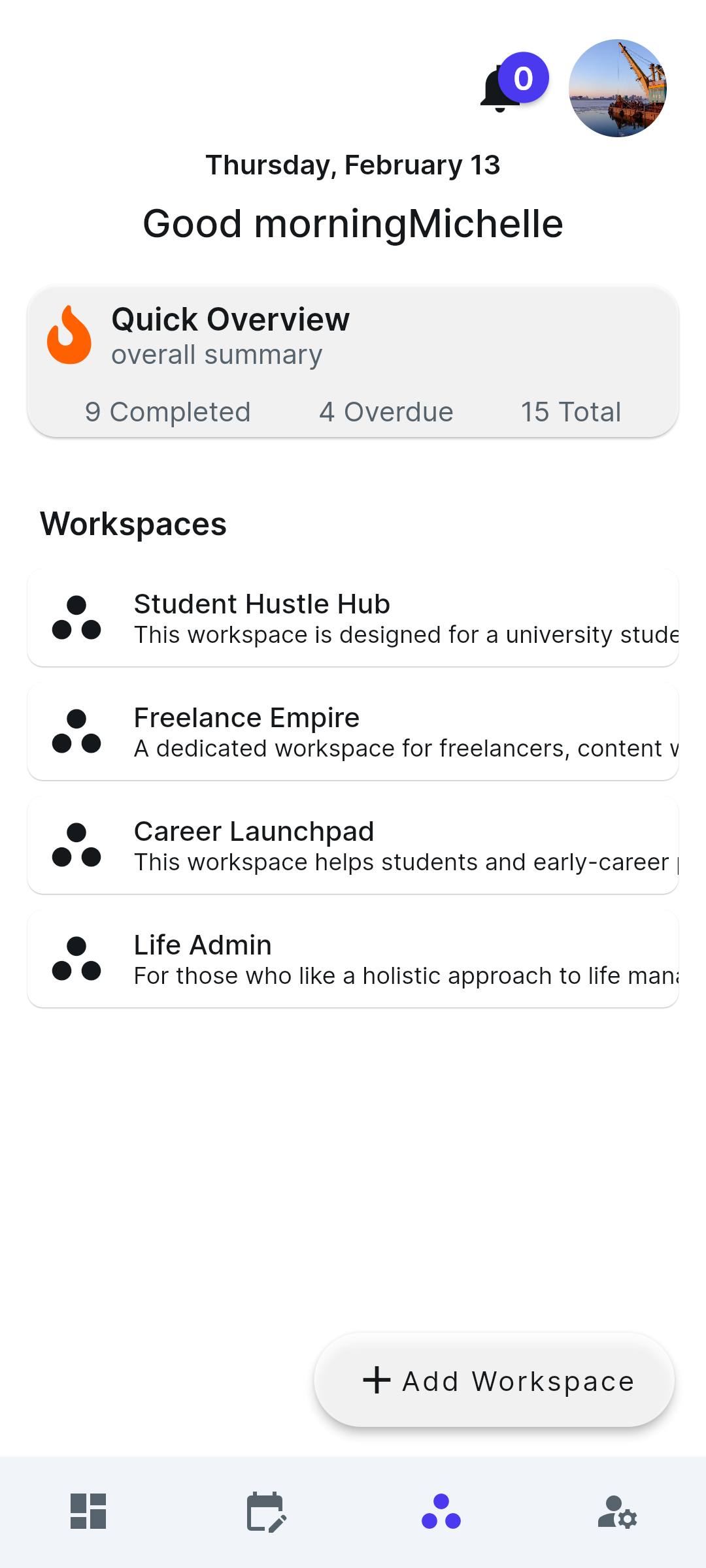706x1568 pixels.
Task: Open the profile picture avatar
Action: (617, 88)
